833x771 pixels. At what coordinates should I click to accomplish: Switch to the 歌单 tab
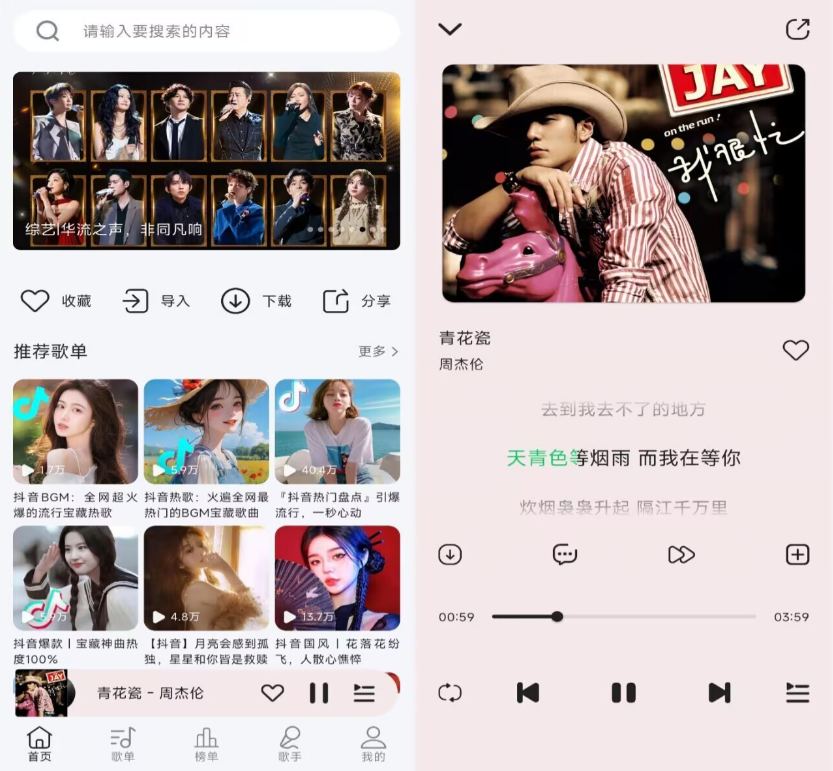pos(122,744)
